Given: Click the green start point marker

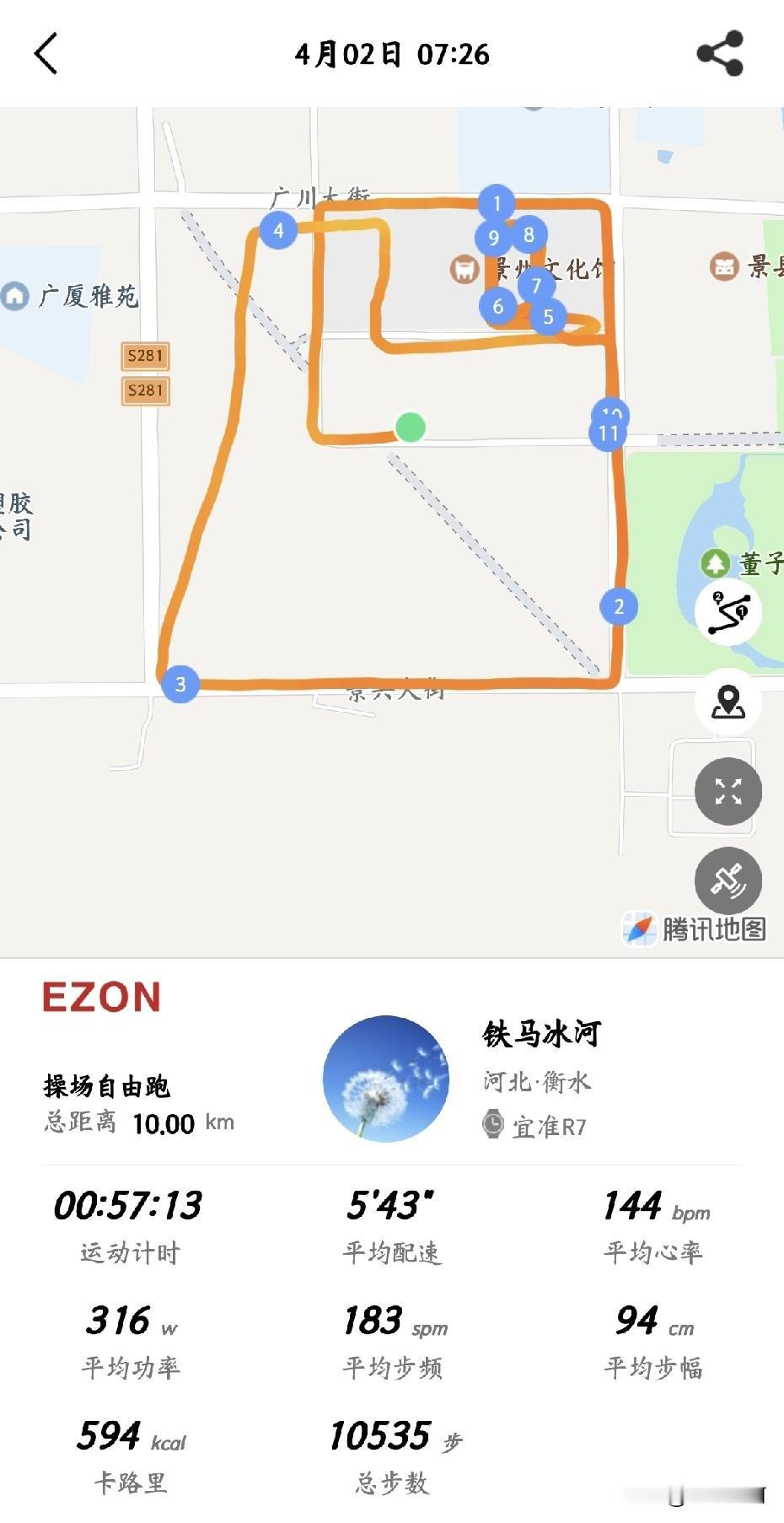Looking at the screenshot, I should coord(411,429).
